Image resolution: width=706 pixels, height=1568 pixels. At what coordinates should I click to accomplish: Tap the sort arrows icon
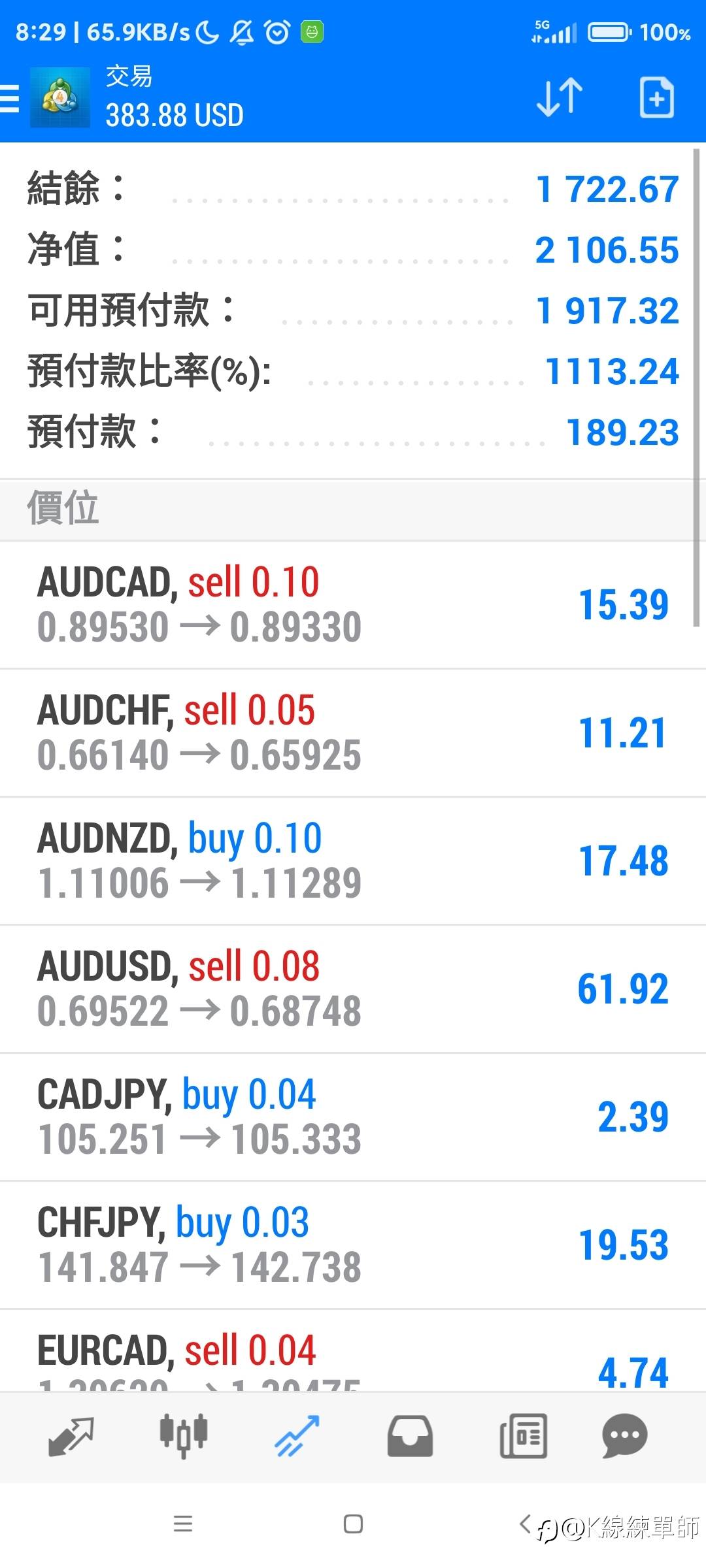(x=560, y=97)
